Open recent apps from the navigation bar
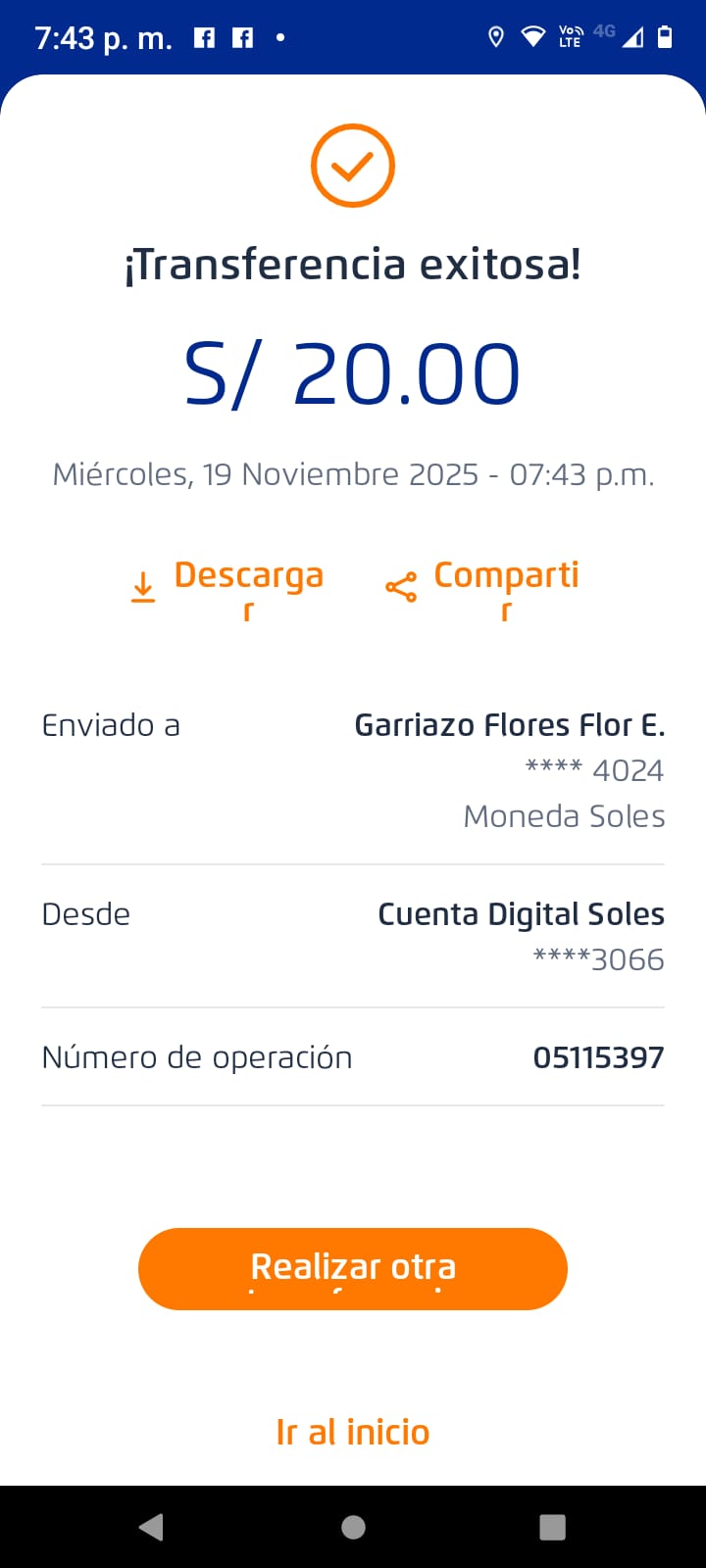Screen dimensions: 706x1568 point(553,1527)
